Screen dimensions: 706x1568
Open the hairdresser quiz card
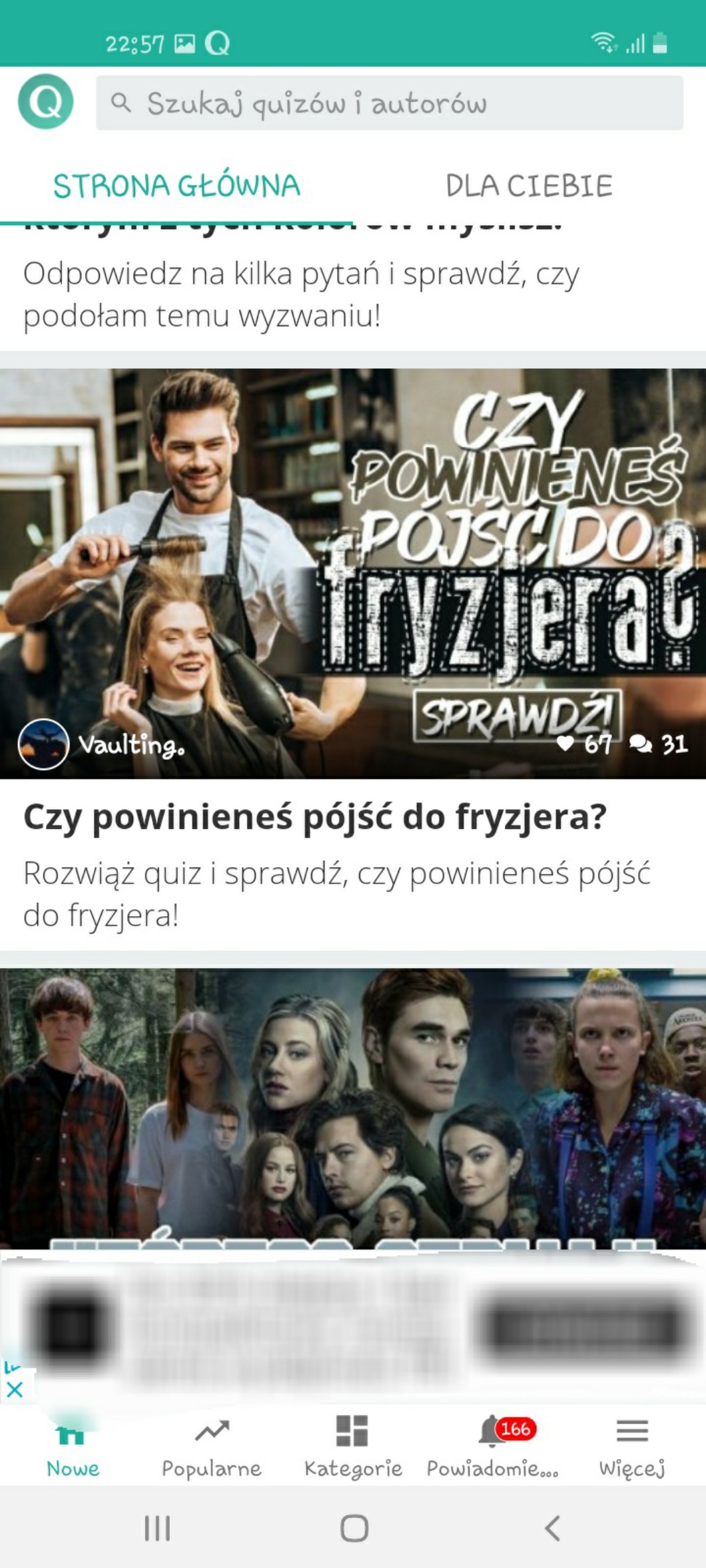click(353, 573)
